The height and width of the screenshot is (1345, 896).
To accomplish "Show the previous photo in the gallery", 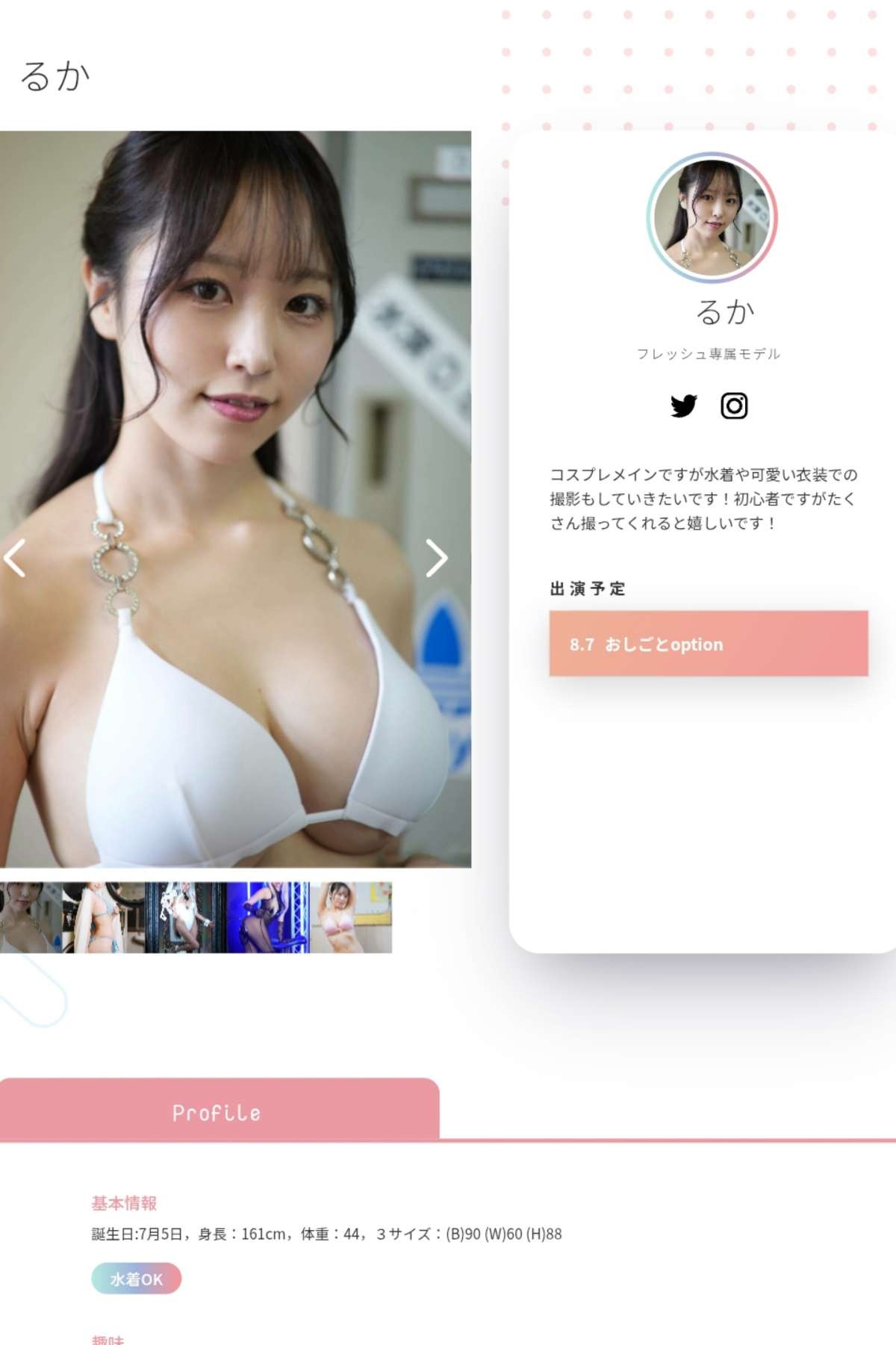I will [15, 558].
